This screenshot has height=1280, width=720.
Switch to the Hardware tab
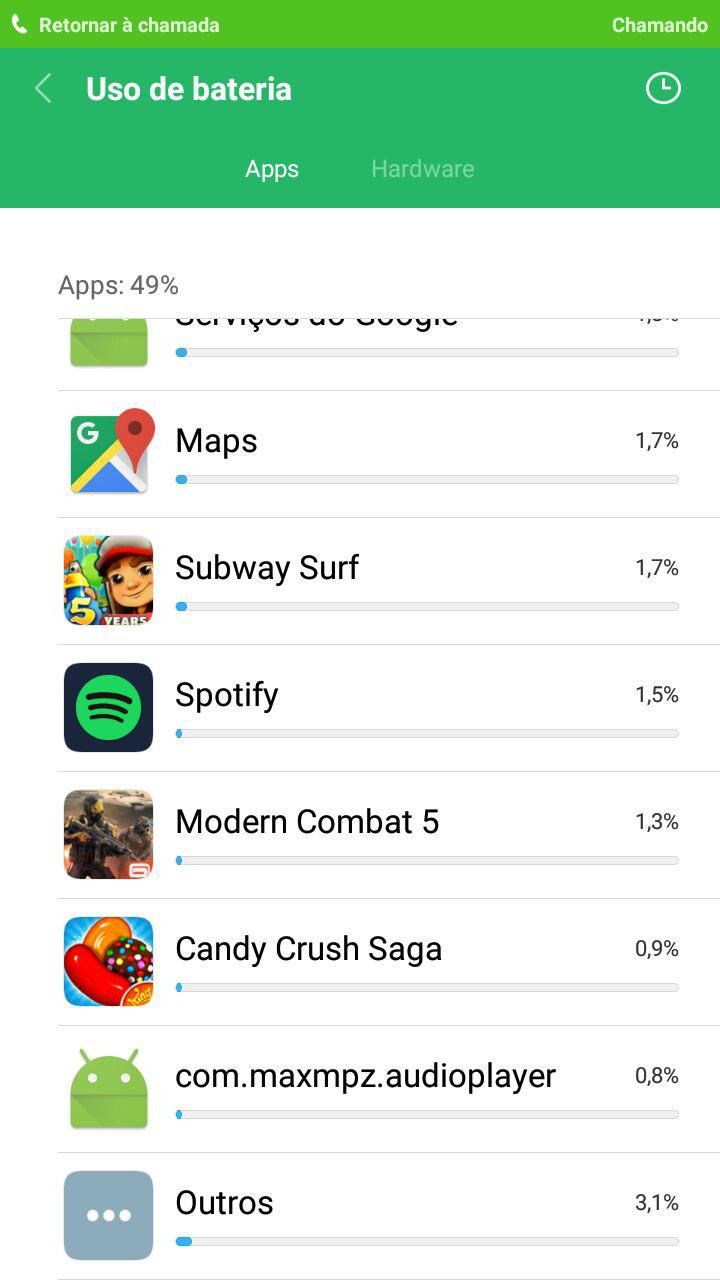[x=422, y=169]
